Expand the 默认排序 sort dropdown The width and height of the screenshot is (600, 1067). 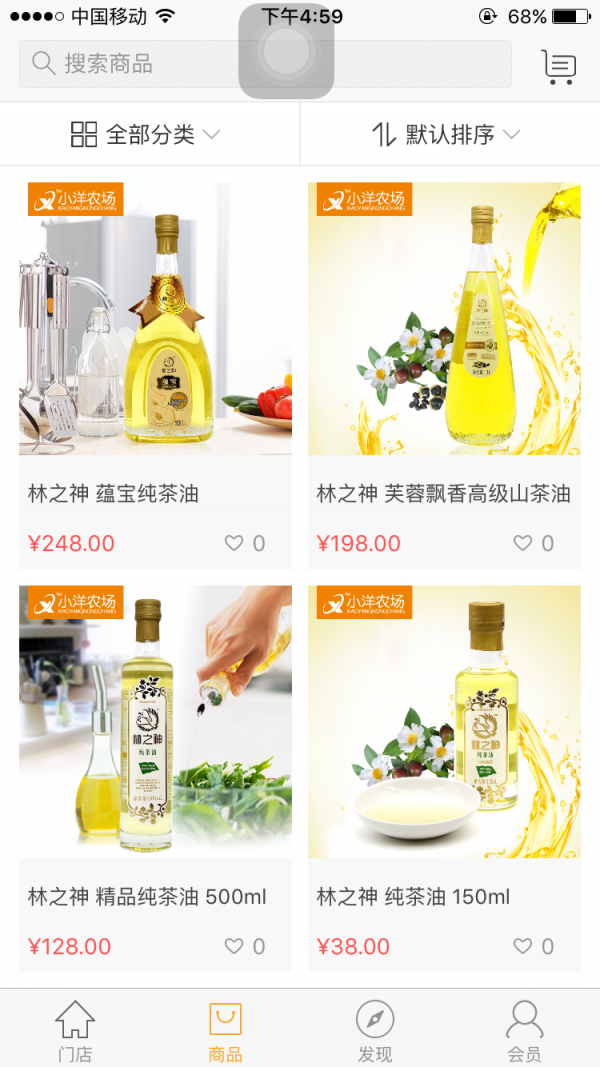coord(447,134)
